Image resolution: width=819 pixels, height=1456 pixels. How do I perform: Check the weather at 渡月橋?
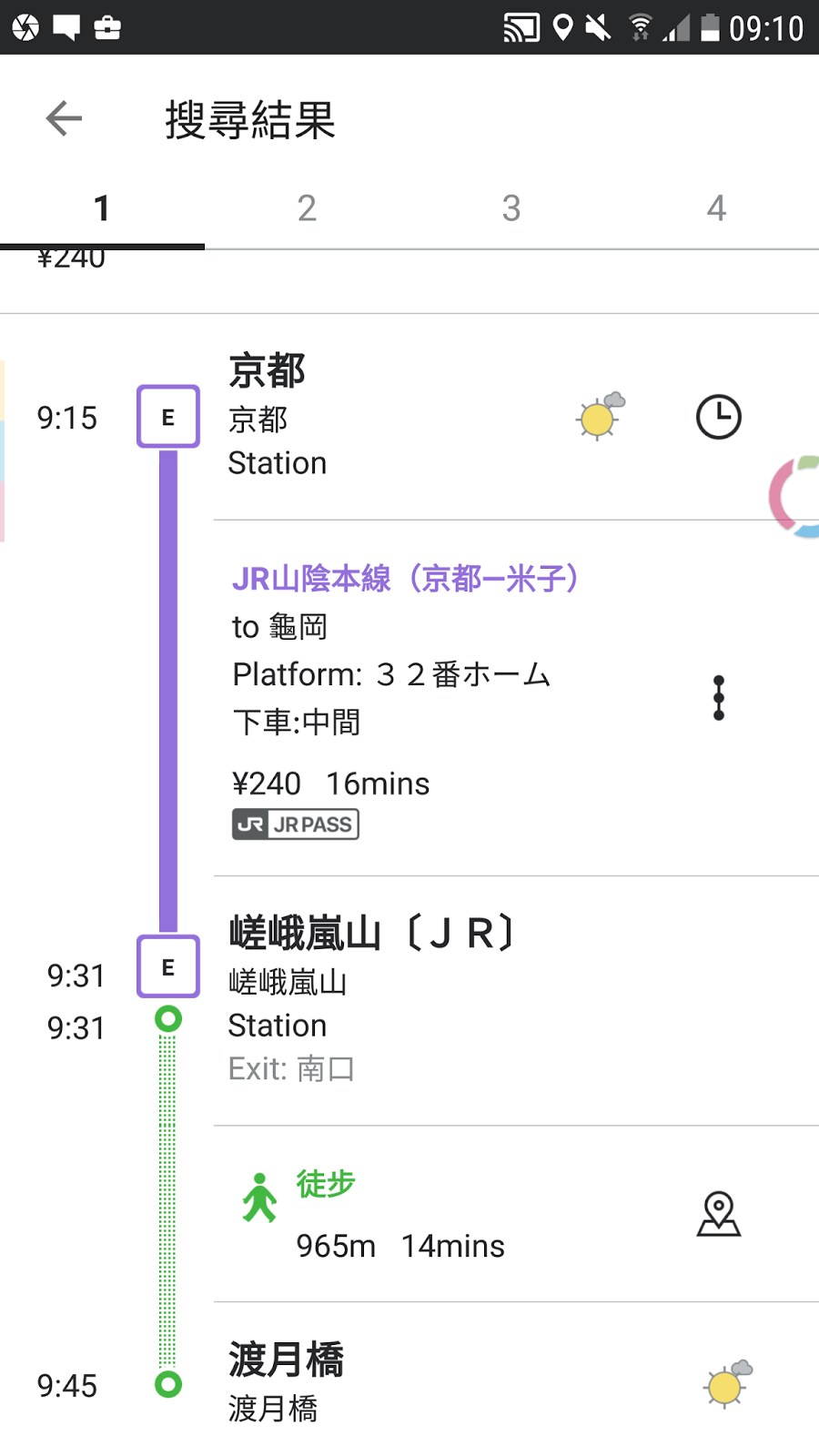(x=727, y=1385)
